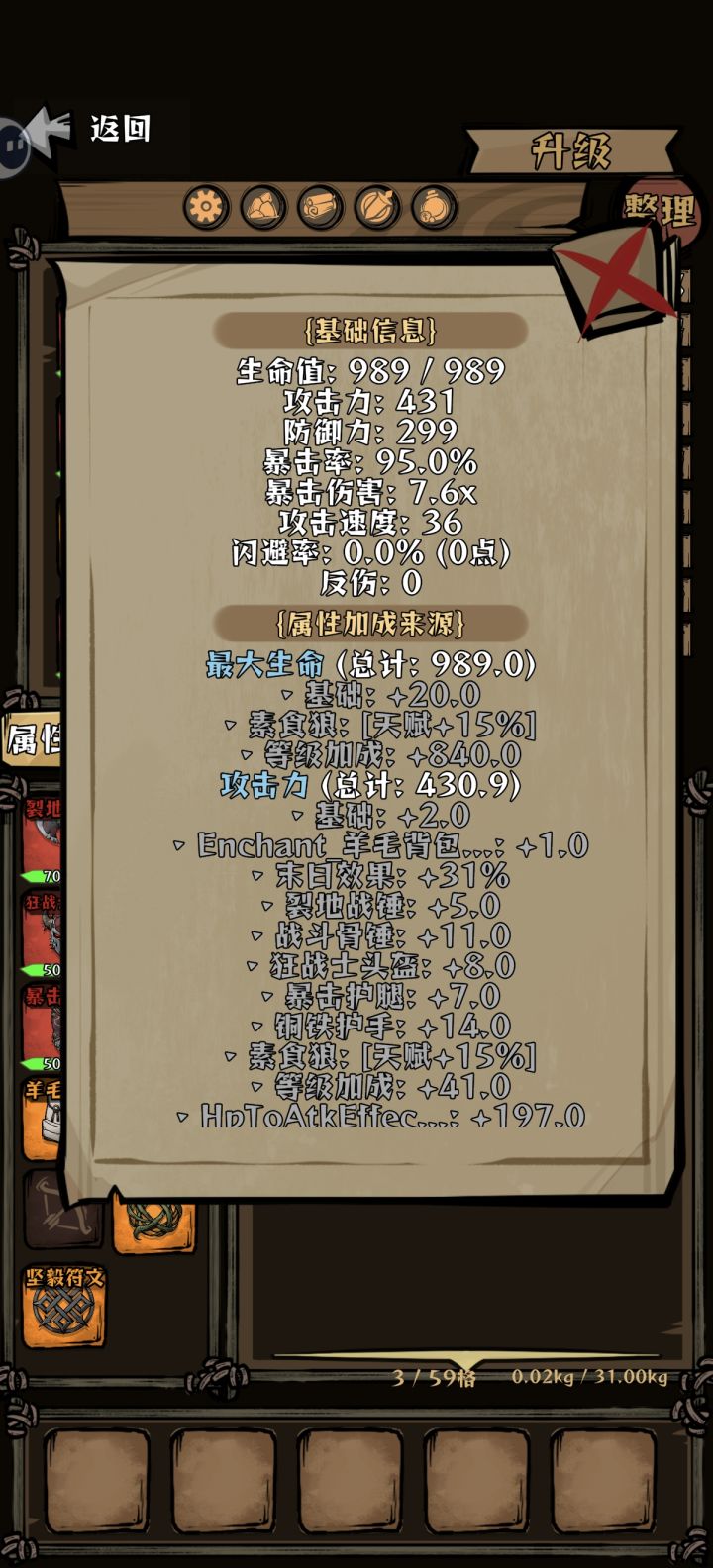Screen dimensions: 713x1568
Task: Open the gear settings category icon
Action: pyautogui.click(x=205, y=206)
